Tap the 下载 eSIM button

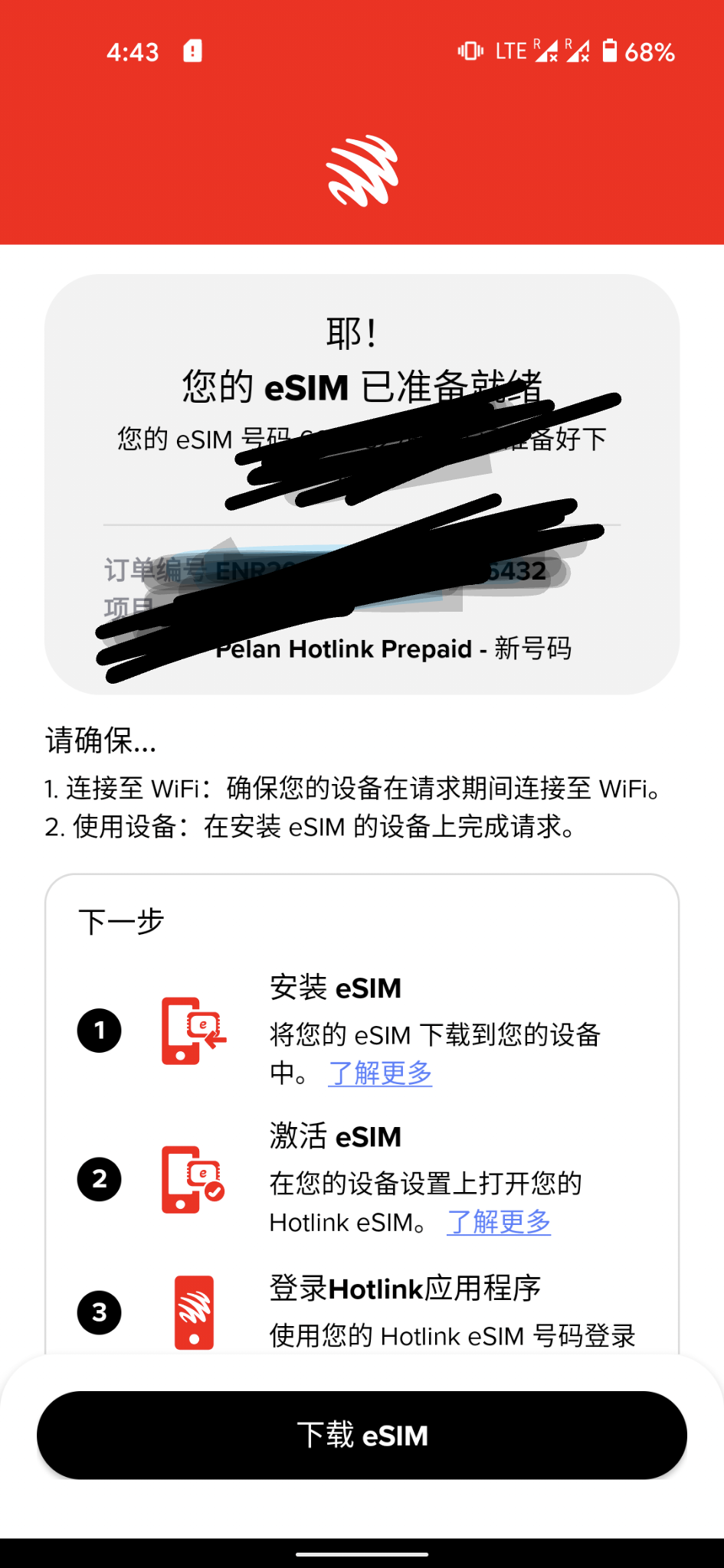click(362, 1436)
